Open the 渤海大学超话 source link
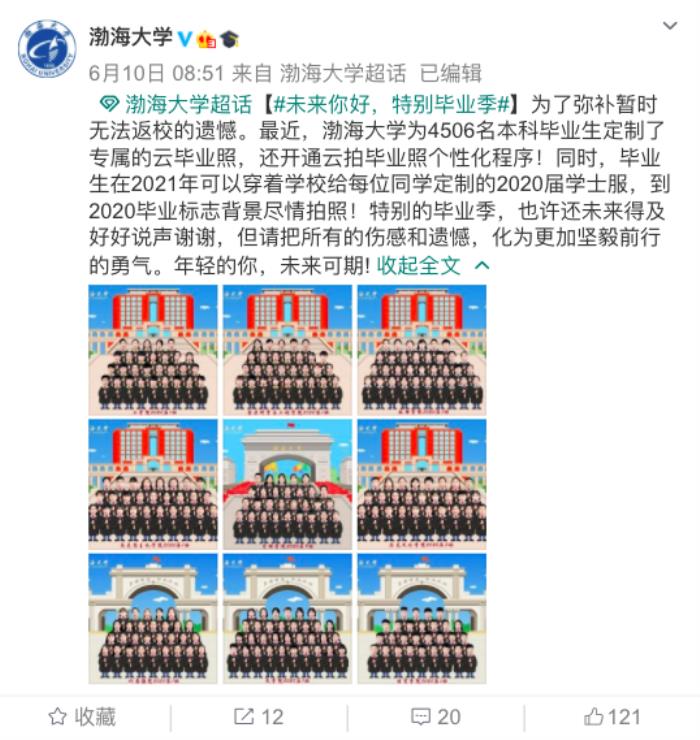 [x=343, y=73]
